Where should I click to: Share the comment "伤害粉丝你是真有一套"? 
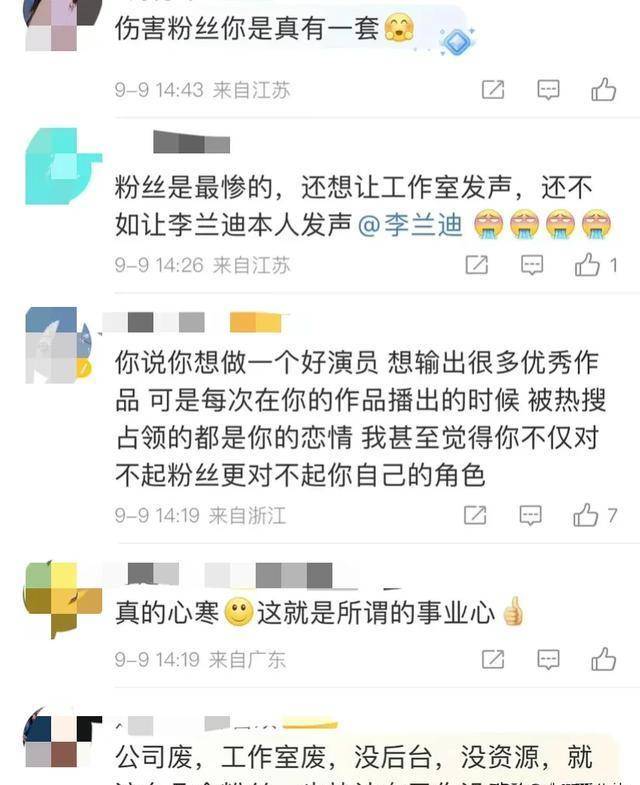tap(493, 90)
